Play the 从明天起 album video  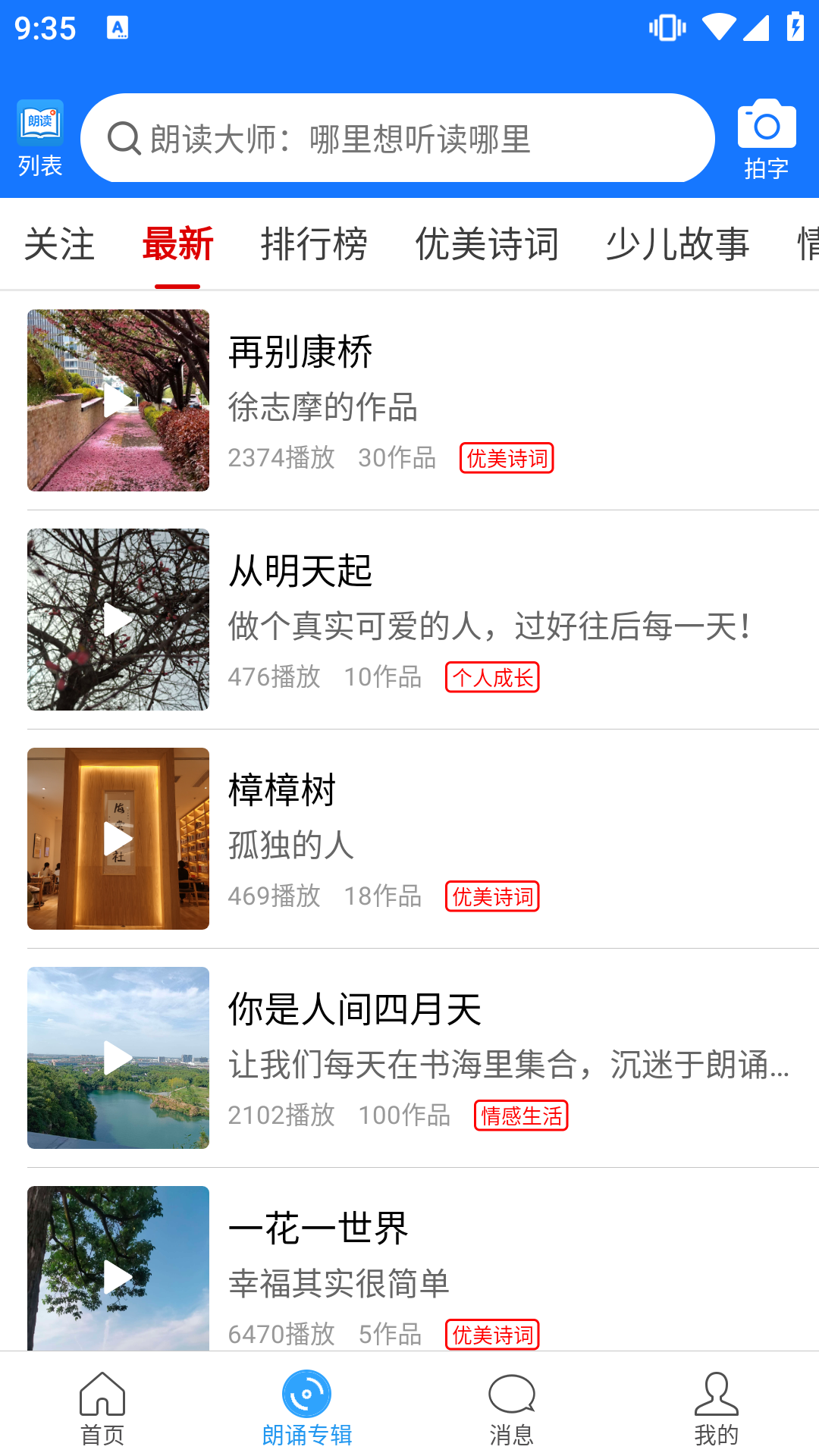[118, 620]
